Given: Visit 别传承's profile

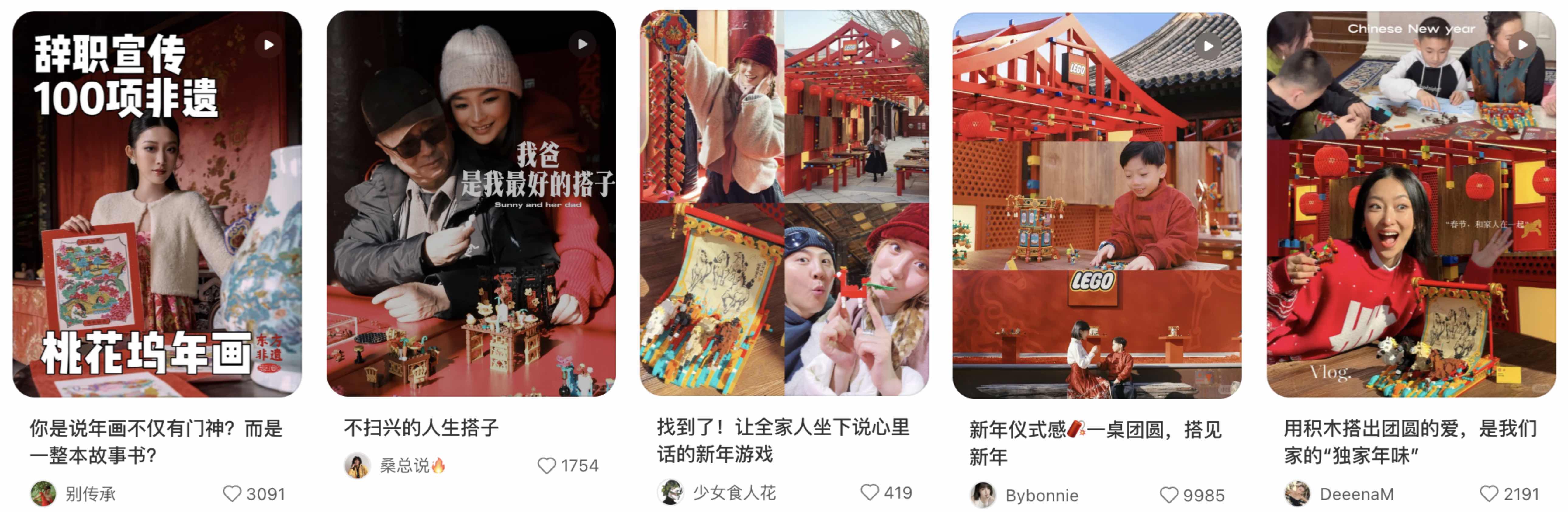Looking at the screenshot, I should pyautogui.click(x=90, y=494).
